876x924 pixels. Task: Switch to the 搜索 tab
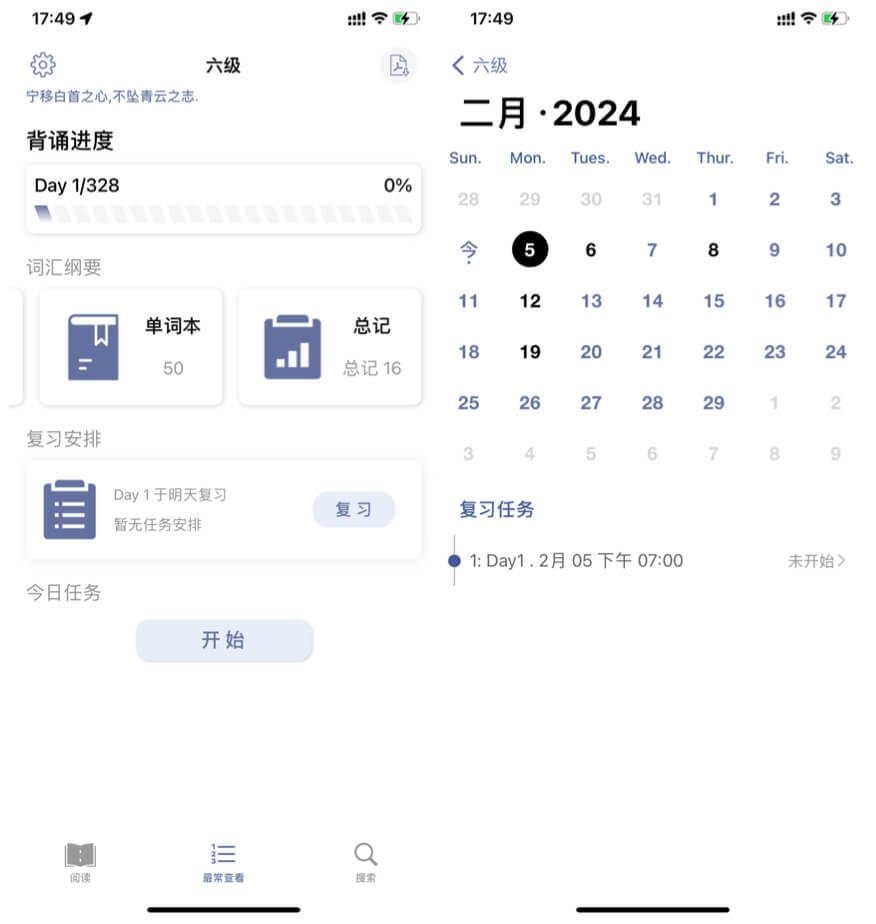tap(366, 863)
